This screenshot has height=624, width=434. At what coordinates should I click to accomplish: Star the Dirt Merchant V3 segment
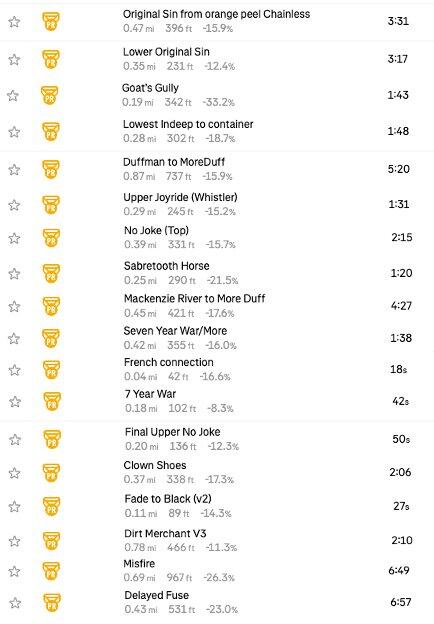click(14, 541)
